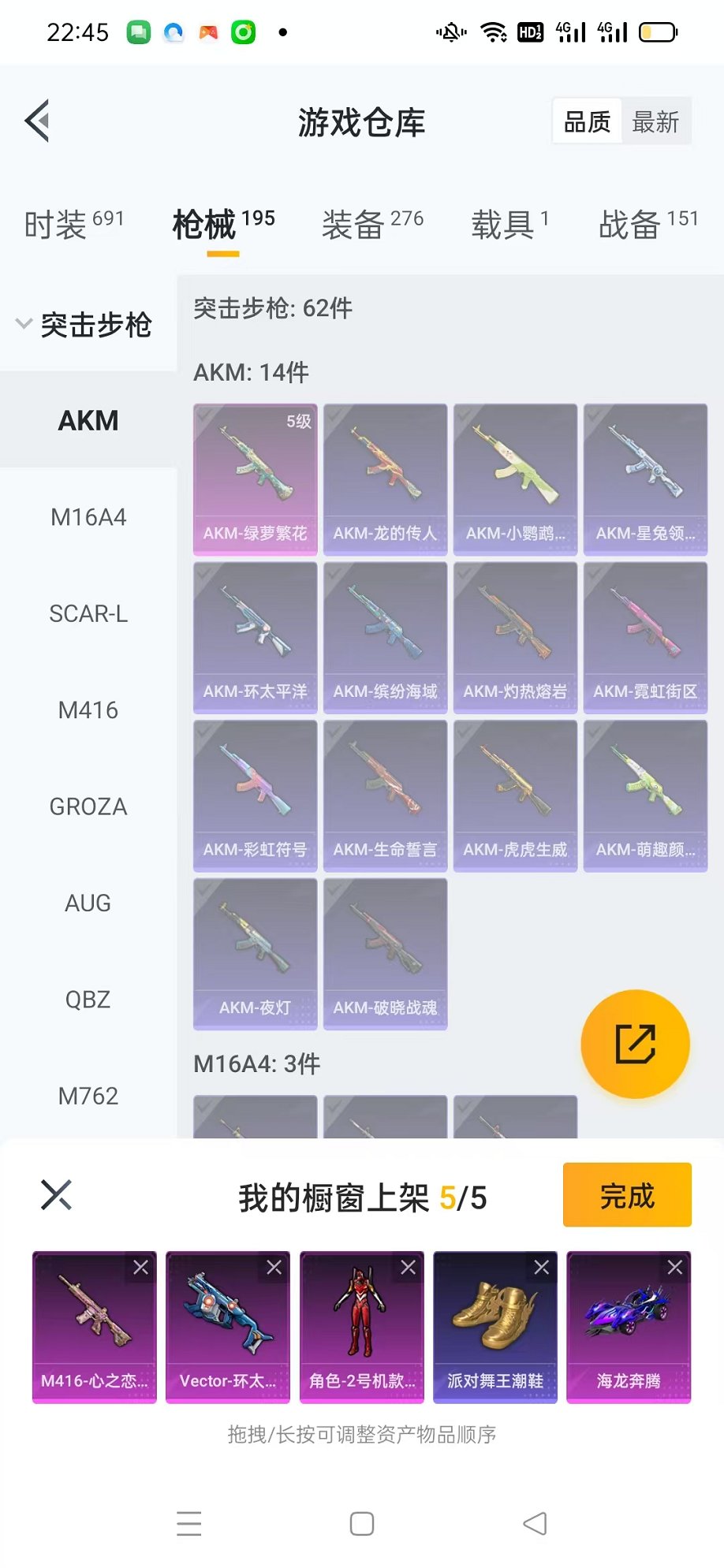Remove M416-心之恋 from the showcase

pyautogui.click(x=140, y=1268)
